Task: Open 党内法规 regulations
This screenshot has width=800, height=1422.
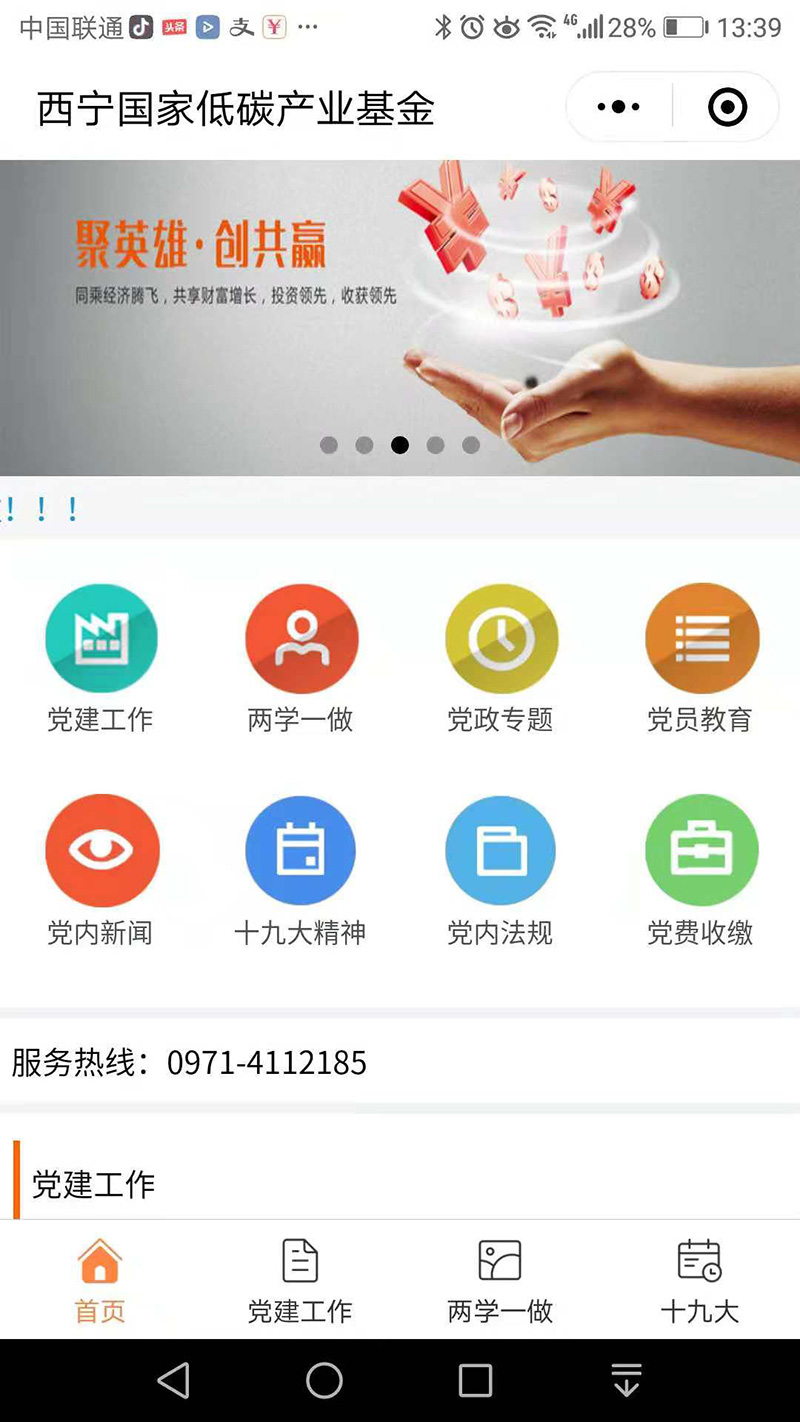Action: (x=501, y=851)
